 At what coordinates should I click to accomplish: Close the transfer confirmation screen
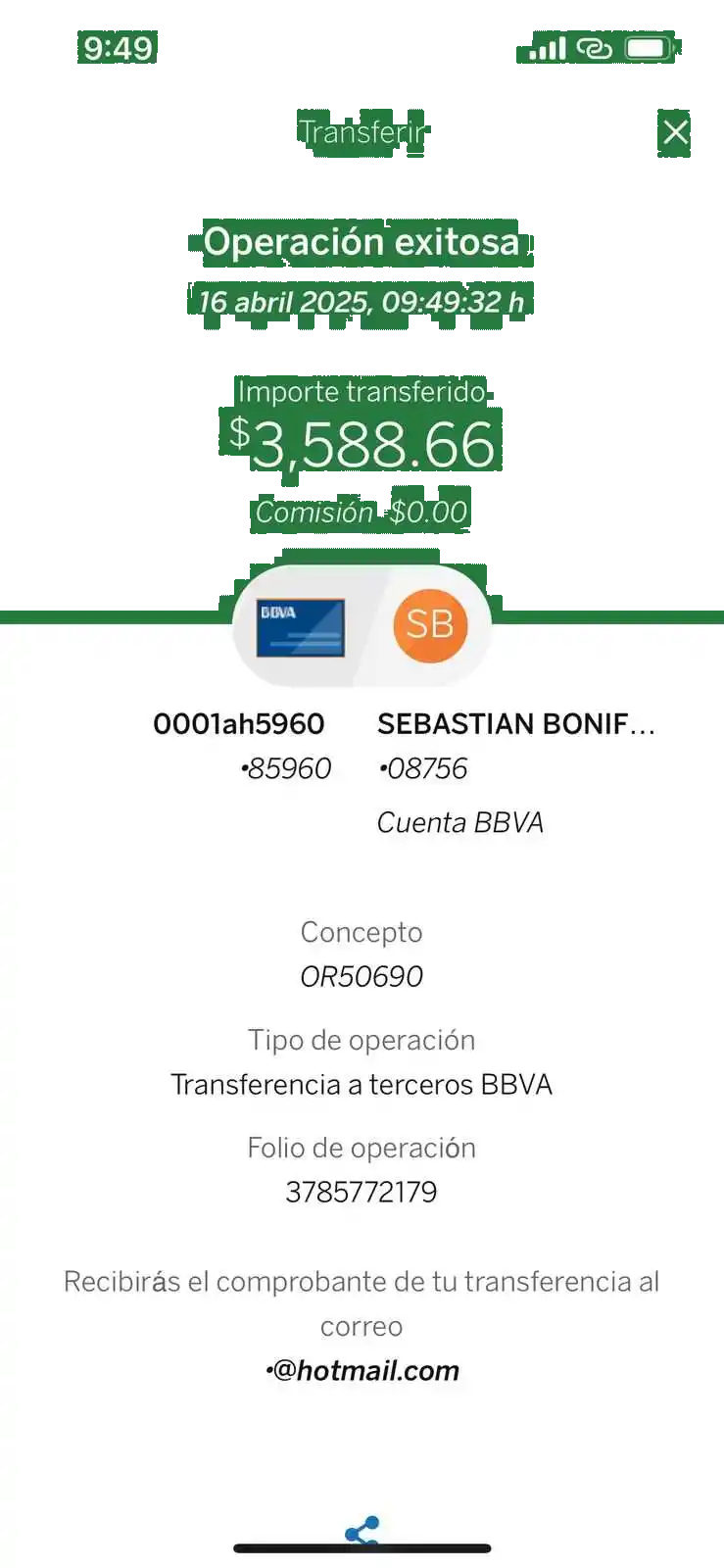point(675,131)
